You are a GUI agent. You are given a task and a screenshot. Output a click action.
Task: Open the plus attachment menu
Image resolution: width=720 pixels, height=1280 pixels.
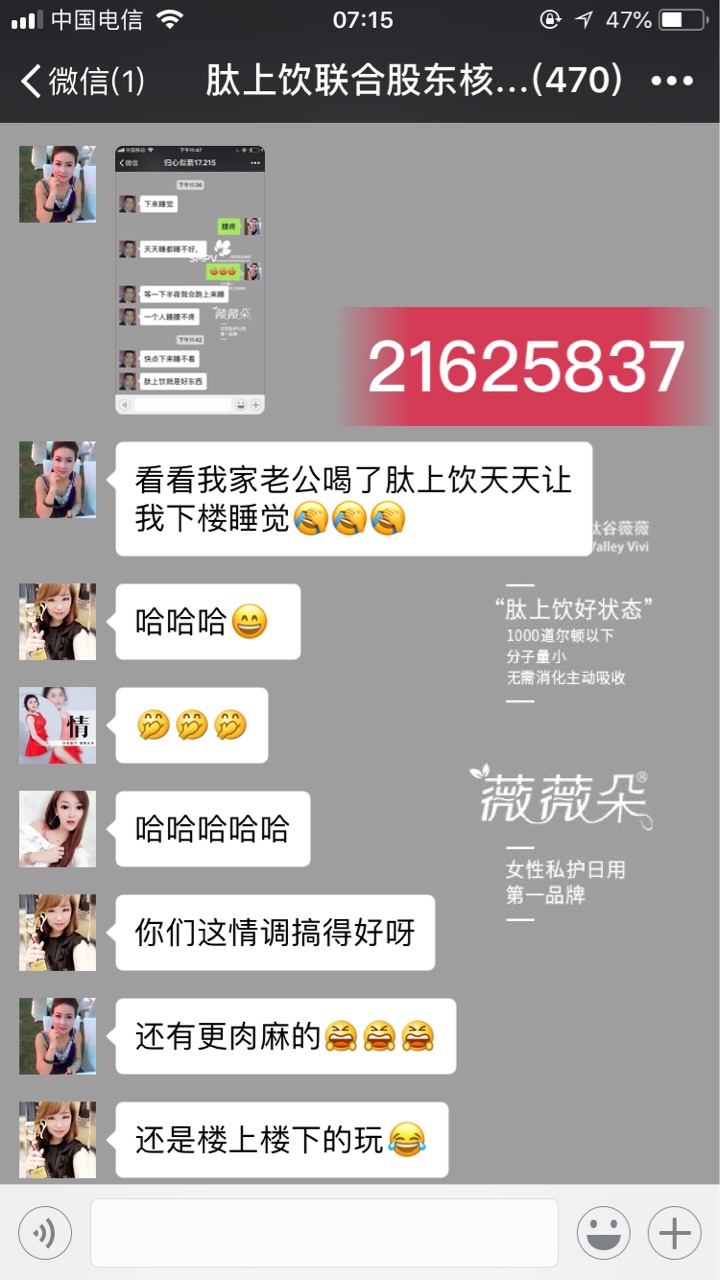click(675, 1233)
